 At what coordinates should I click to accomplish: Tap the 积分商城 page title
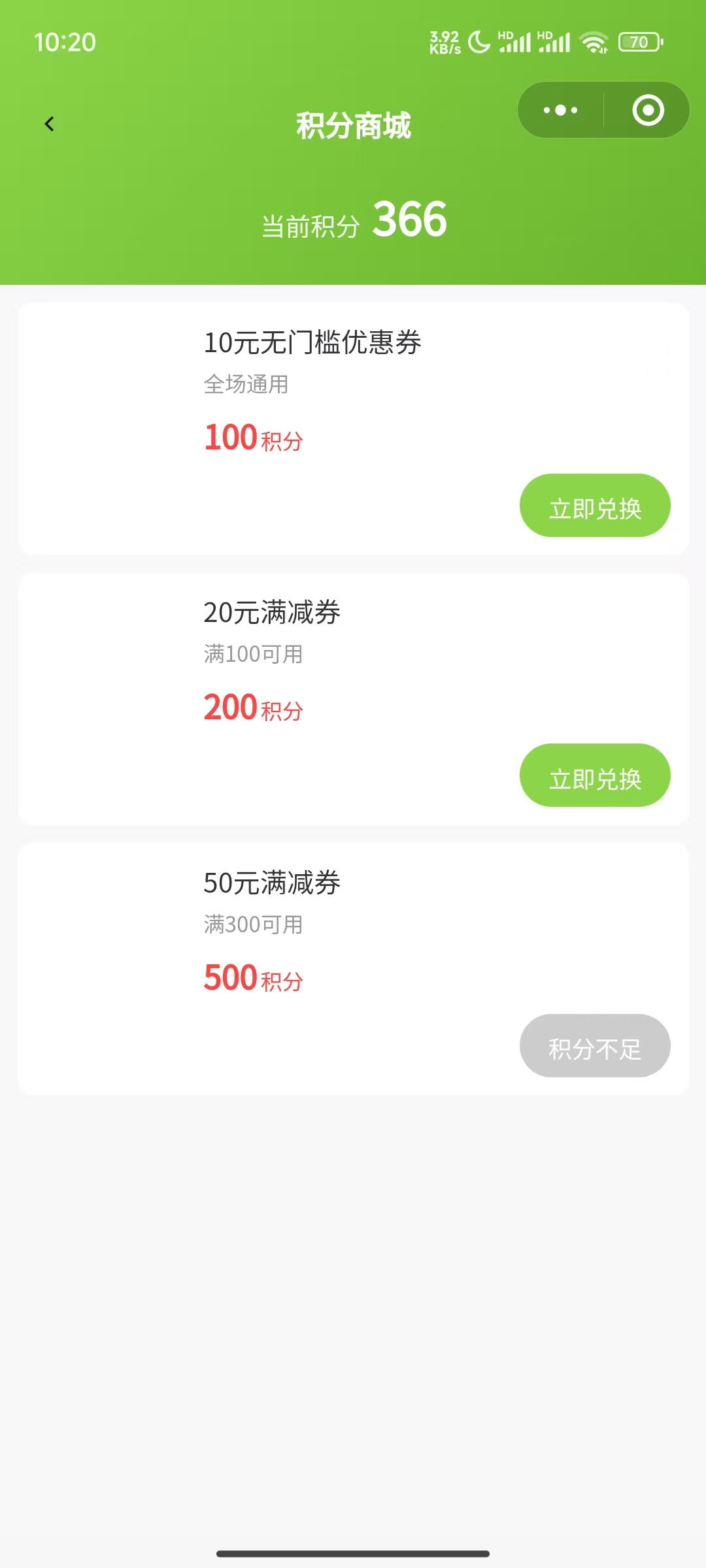pyautogui.click(x=353, y=125)
